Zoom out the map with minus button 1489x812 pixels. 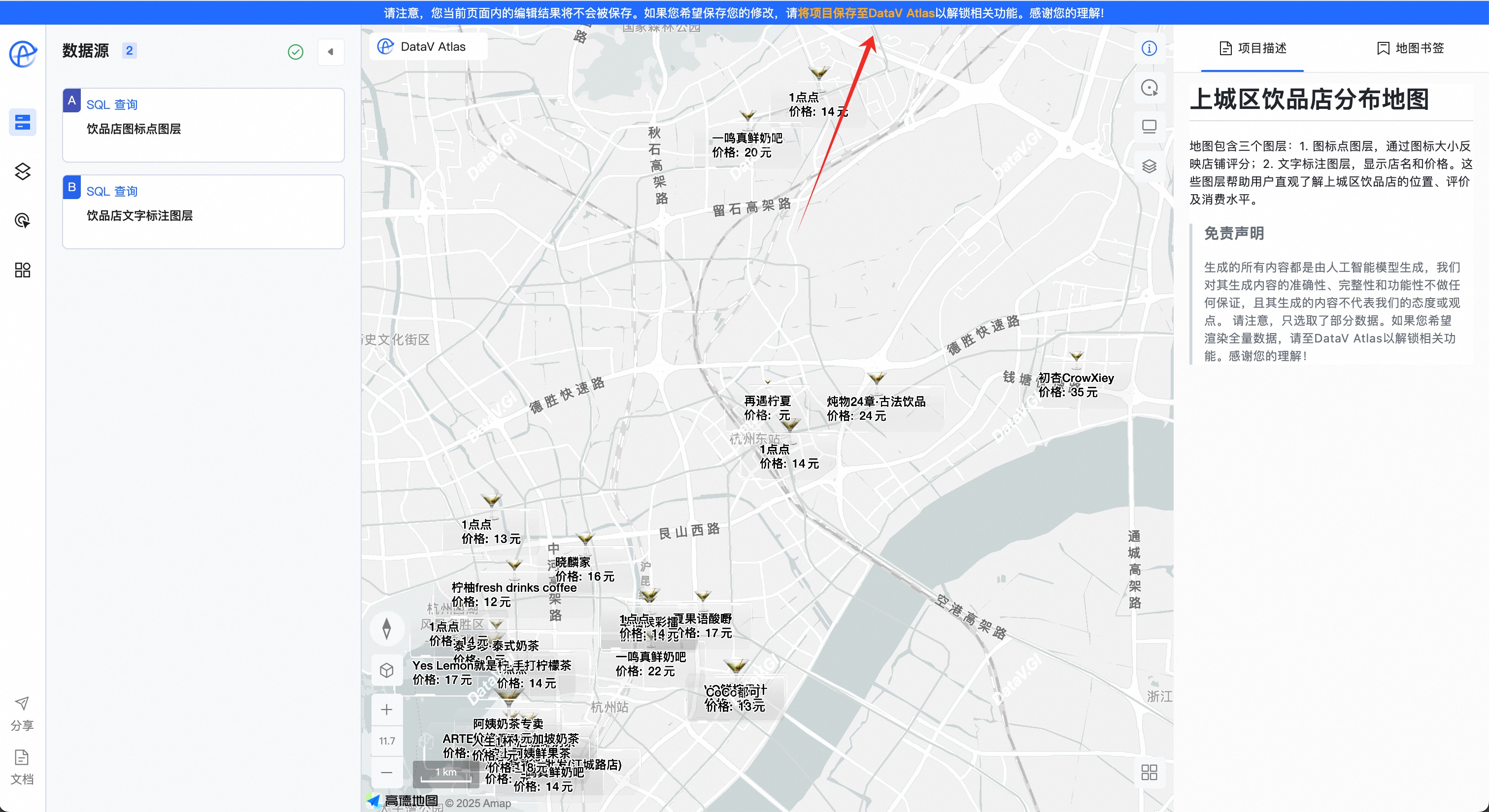point(387,772)
